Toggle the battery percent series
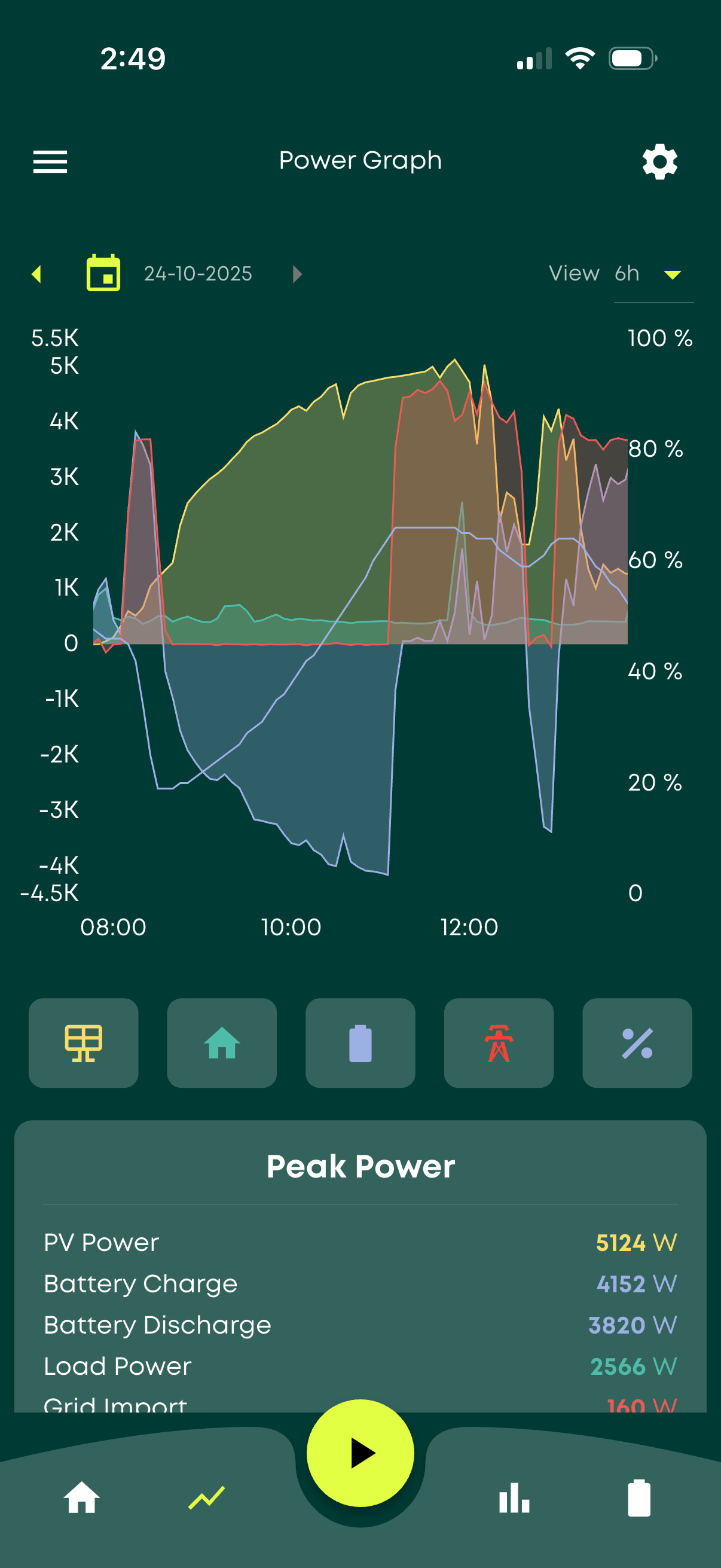The width and height of the screenshot is (721, 1568). click(637, 1043)
